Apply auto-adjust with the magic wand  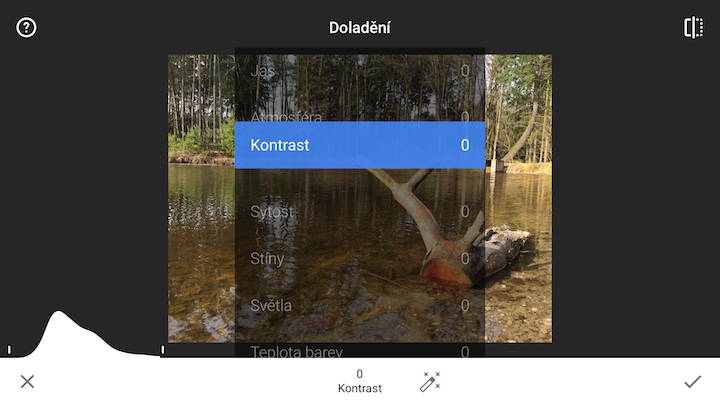pyautogui.click(x=430, y=381)
